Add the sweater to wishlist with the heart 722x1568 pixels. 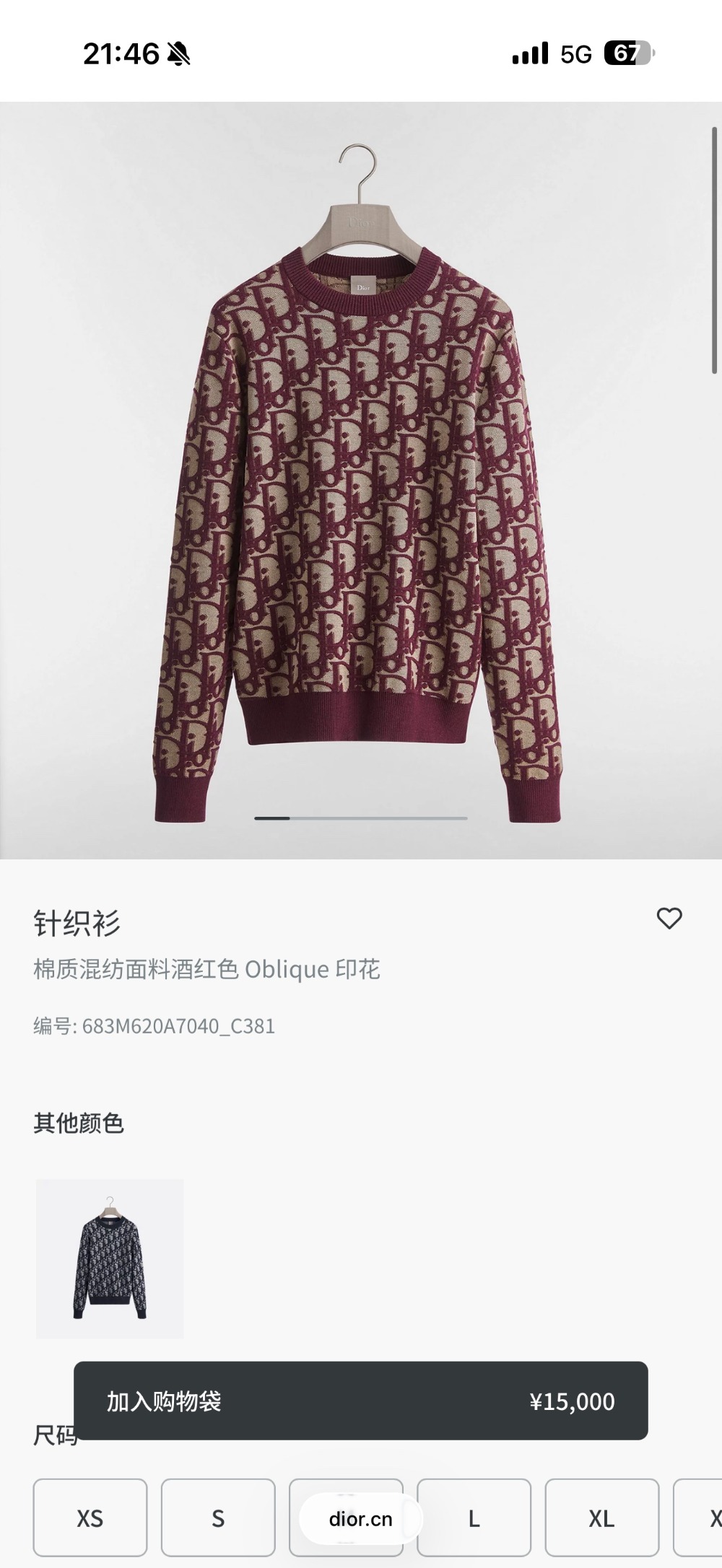tap(669, 919)
